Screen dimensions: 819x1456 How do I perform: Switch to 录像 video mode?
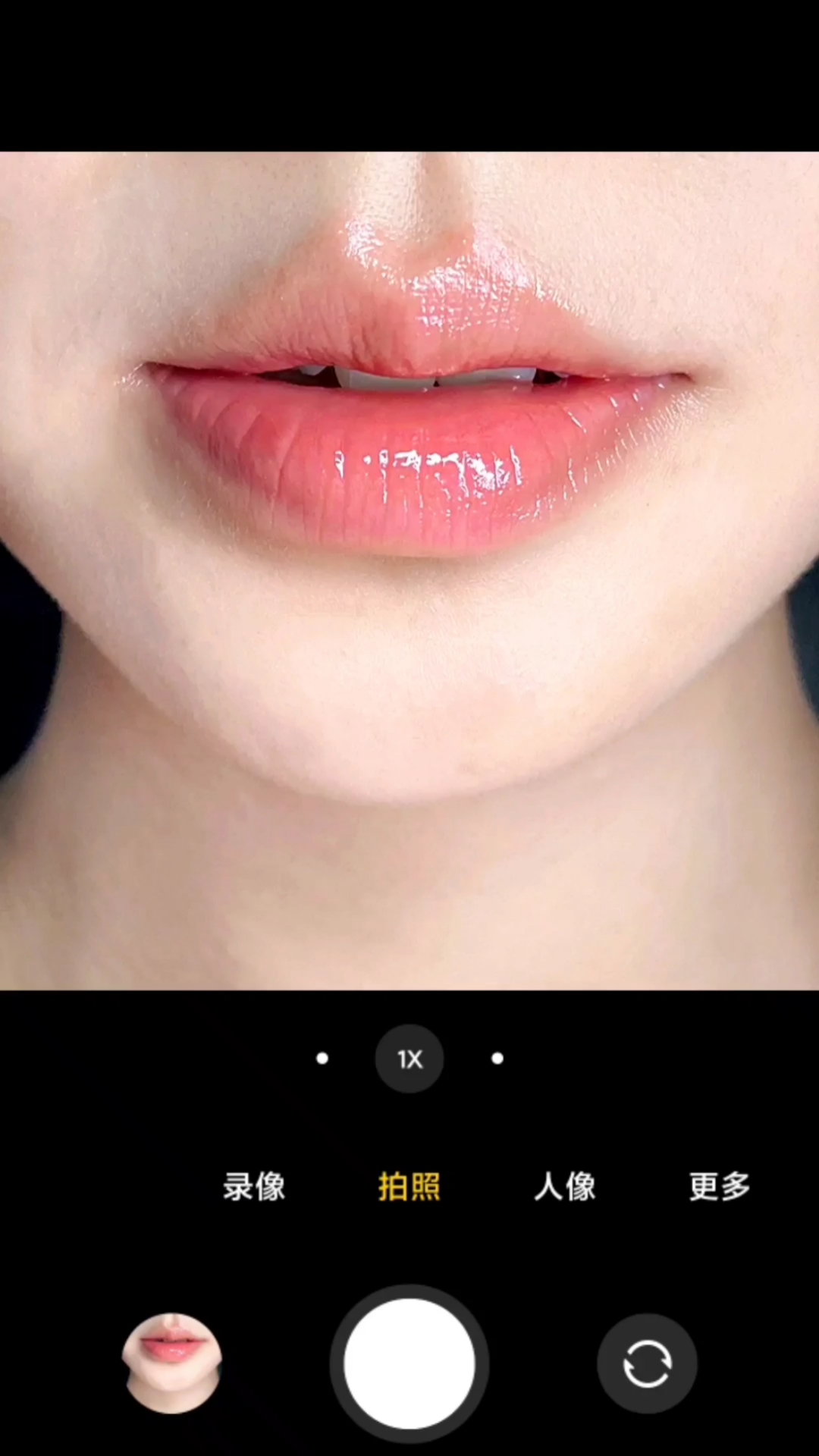254,1187
